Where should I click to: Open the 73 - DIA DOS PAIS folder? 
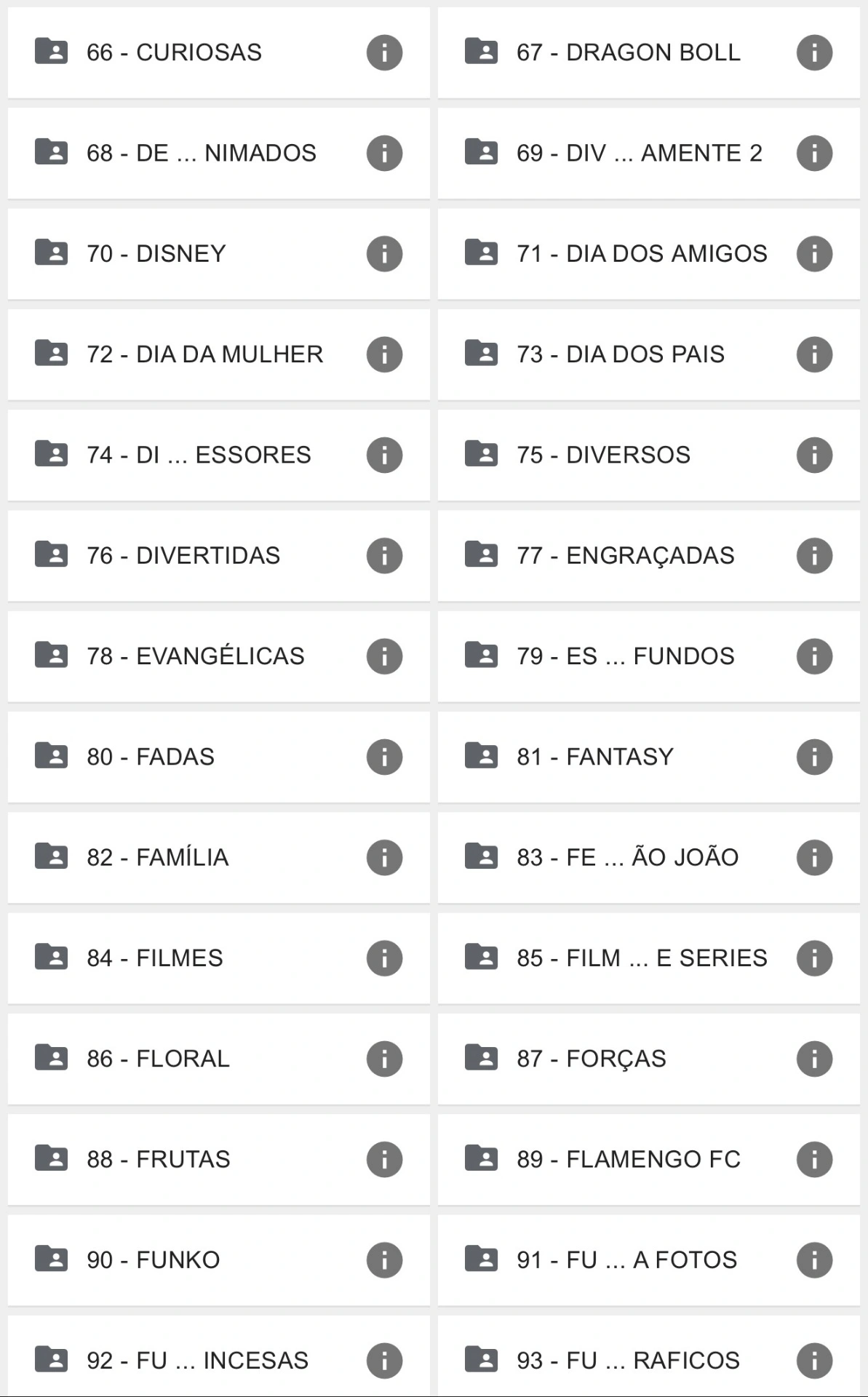(620, 354)
